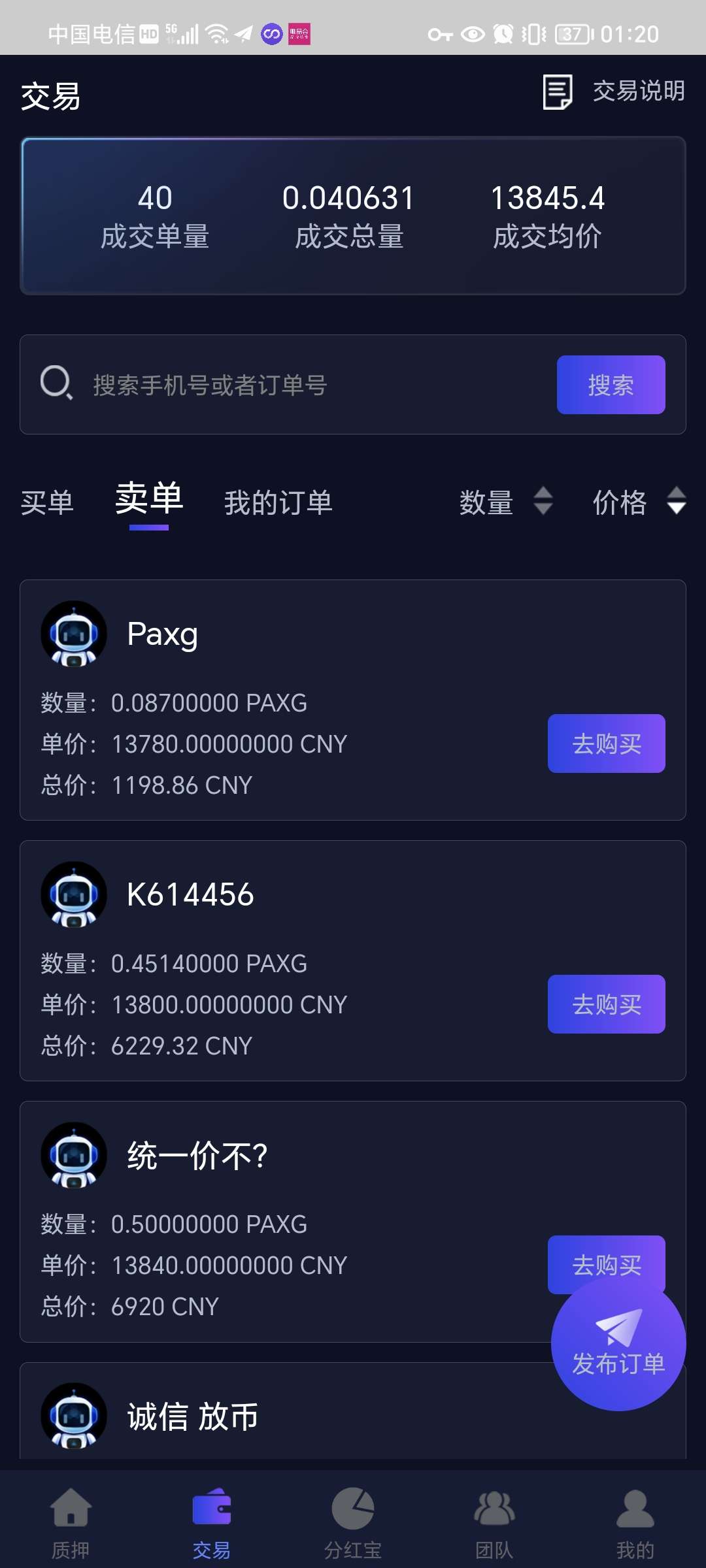Image resolution: width=706 pixels, height=1568 pixels.
Task: Switch to the 买单 buy orders tab
Action: (47, 502)
